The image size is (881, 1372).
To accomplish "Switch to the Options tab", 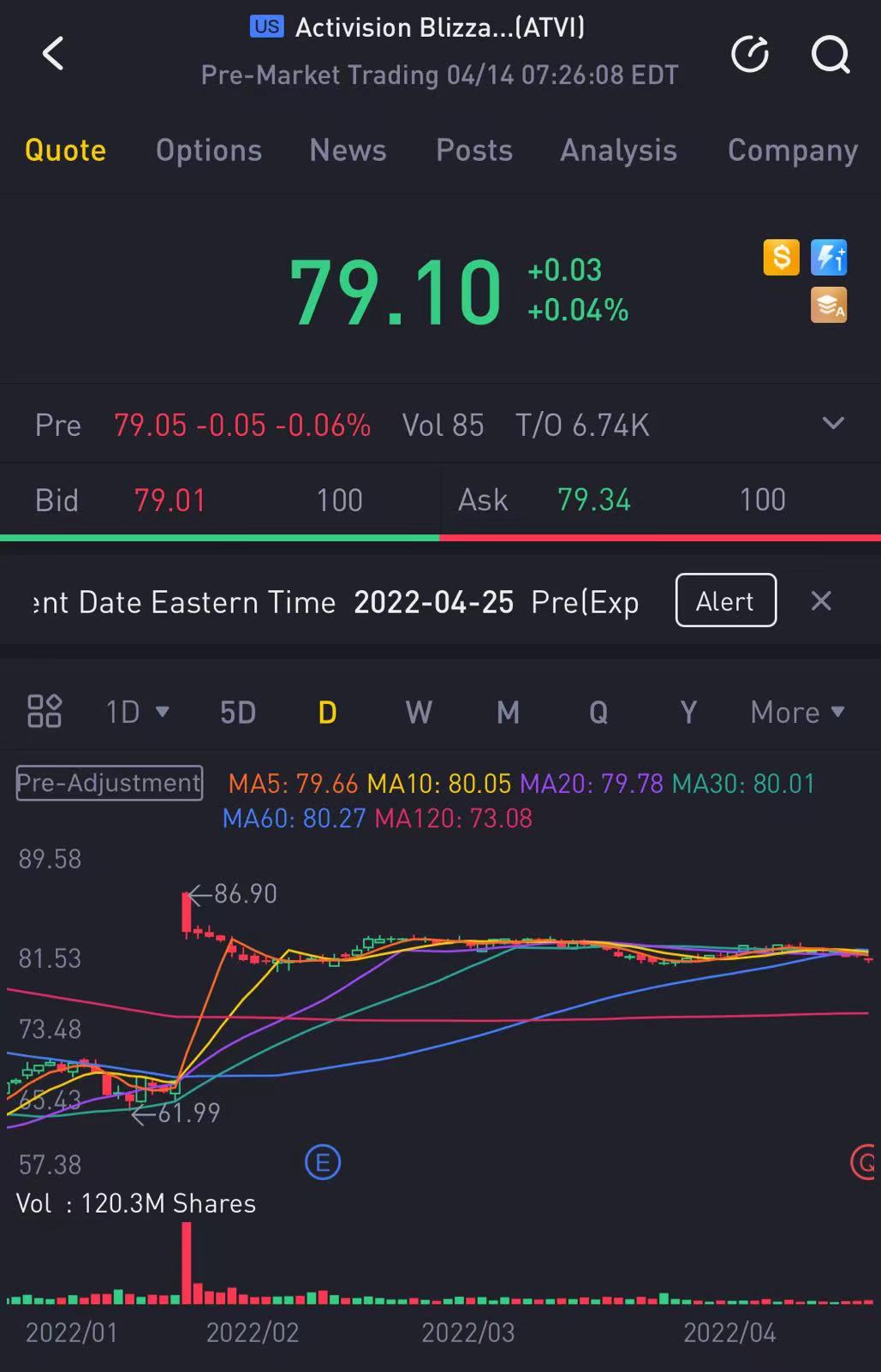I will pyautogui.click(x=208, y=150).
